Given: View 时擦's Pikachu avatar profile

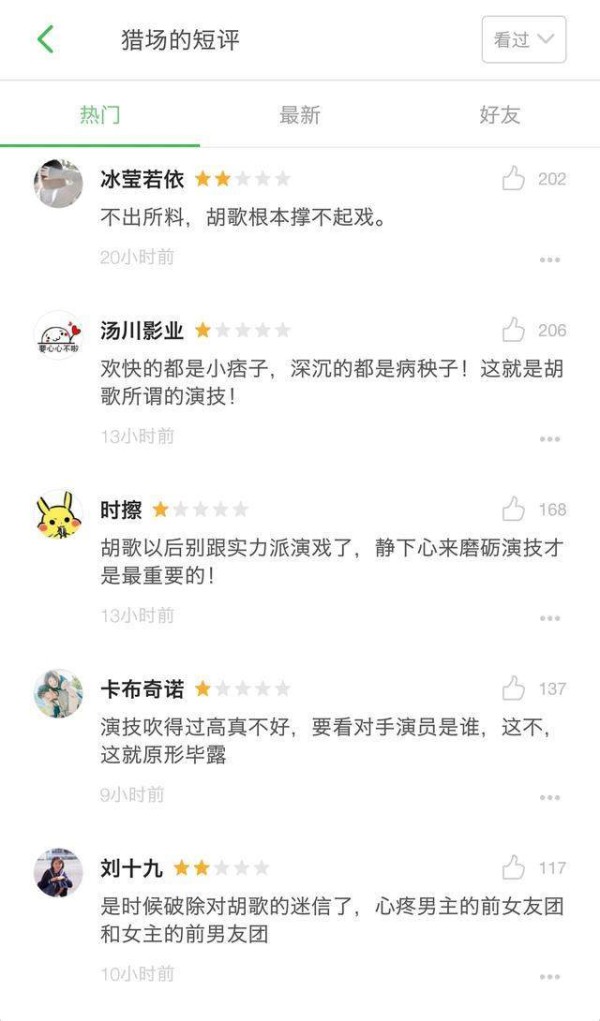Looking at the screenshot, I should tap(59, 514).
